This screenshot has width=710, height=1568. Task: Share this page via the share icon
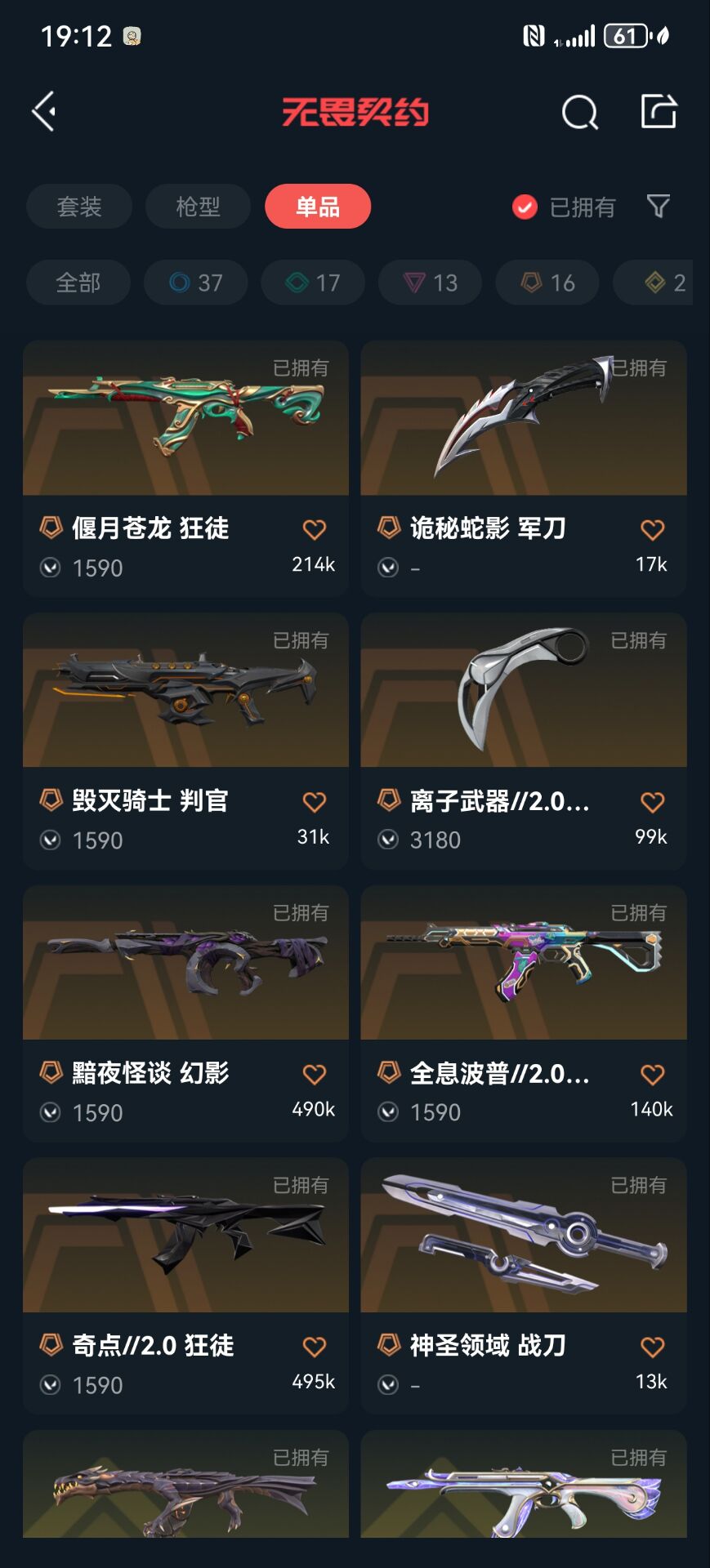pos(659,111)
